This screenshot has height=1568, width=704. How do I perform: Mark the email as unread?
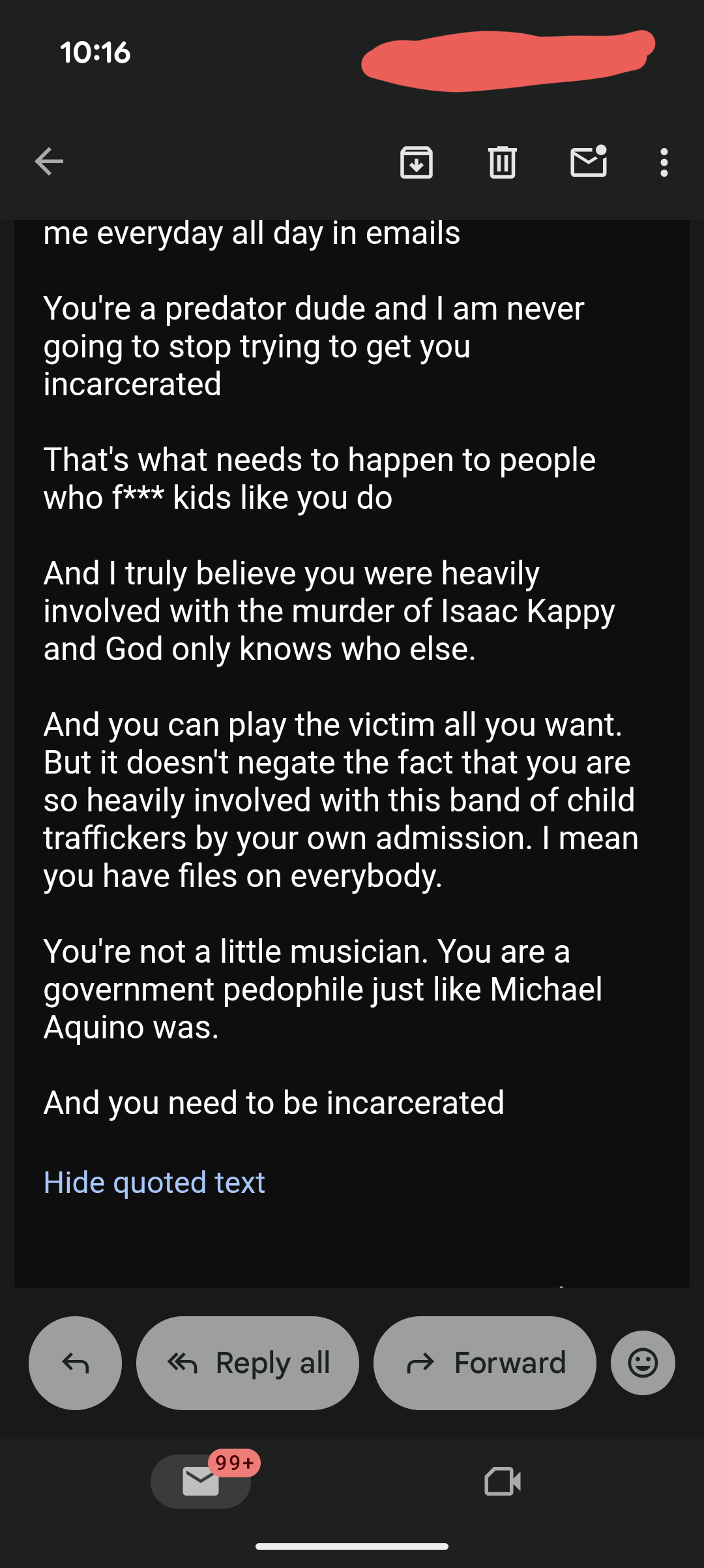[589, 162]
